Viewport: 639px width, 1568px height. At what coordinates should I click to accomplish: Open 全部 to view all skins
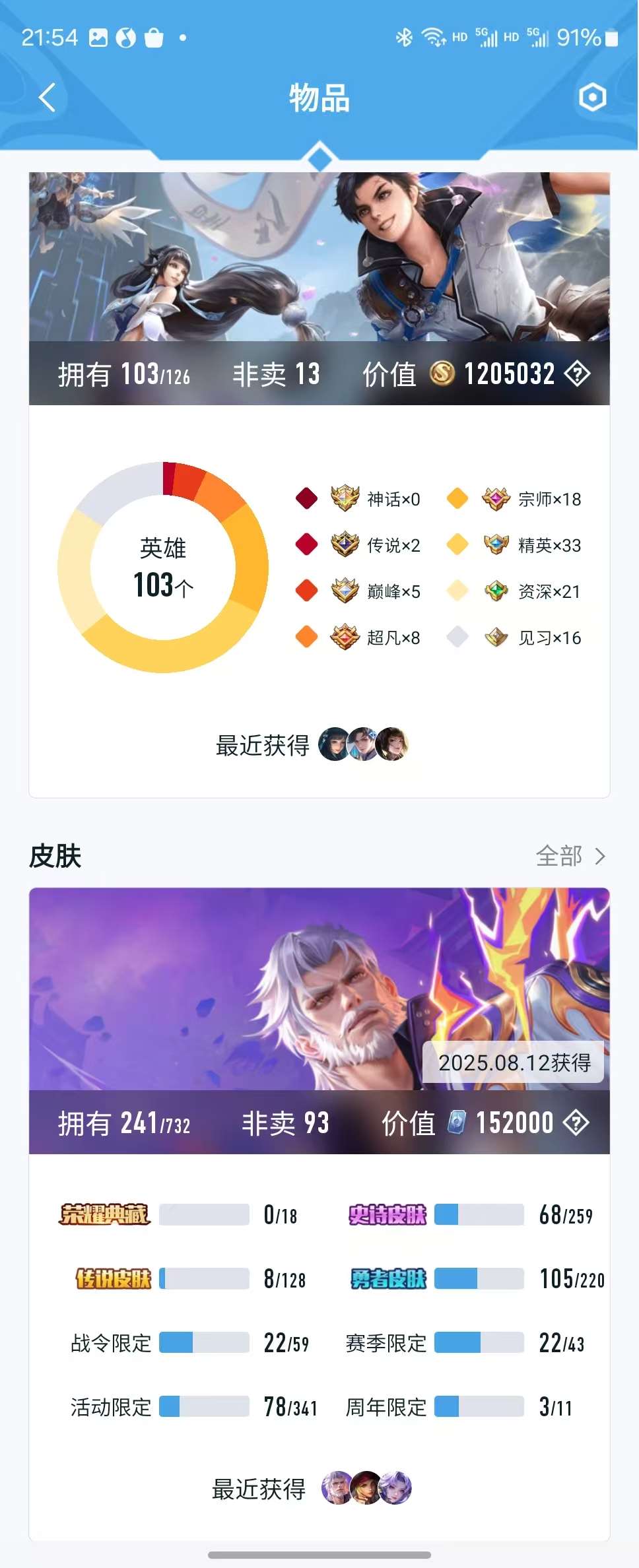[570, 856]
